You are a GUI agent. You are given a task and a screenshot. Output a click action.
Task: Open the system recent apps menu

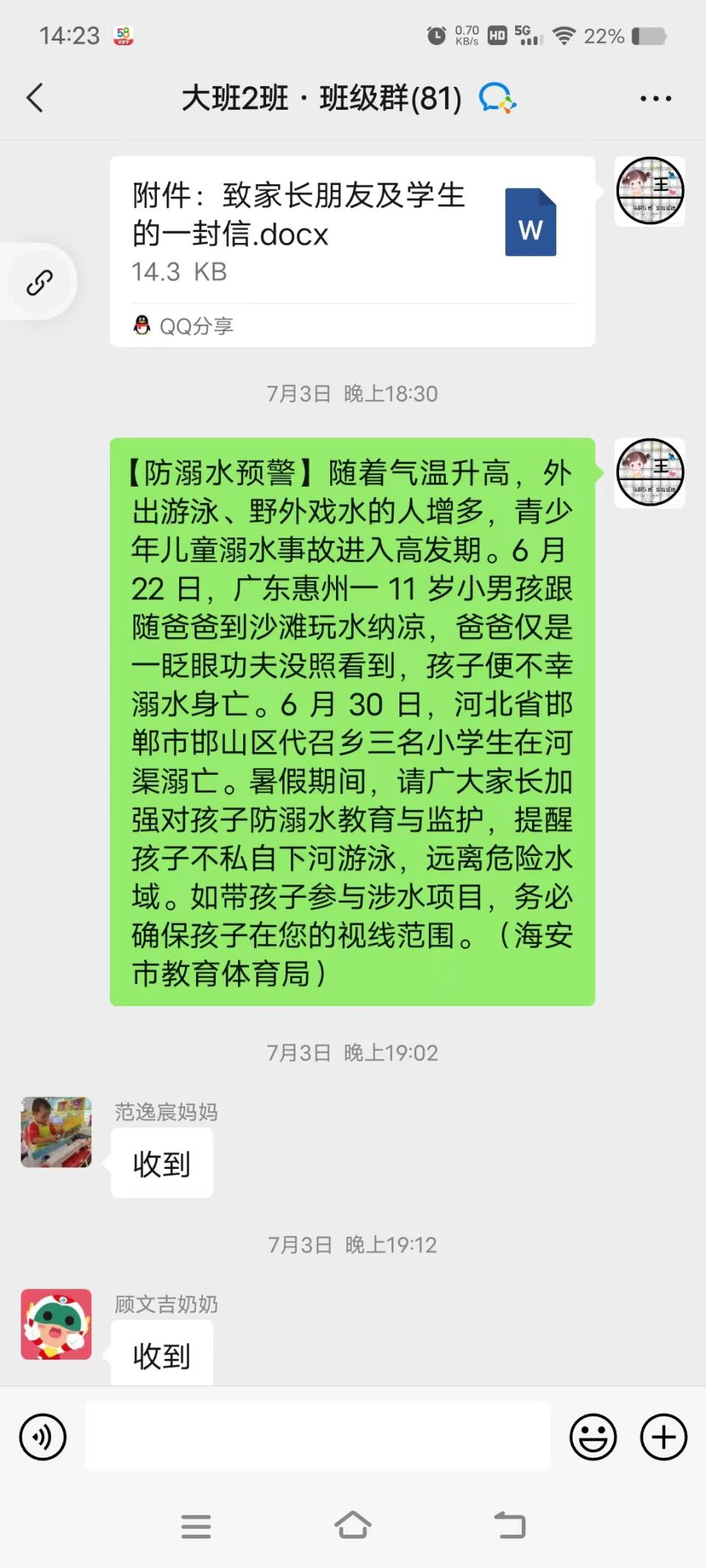click(196, 1526)
